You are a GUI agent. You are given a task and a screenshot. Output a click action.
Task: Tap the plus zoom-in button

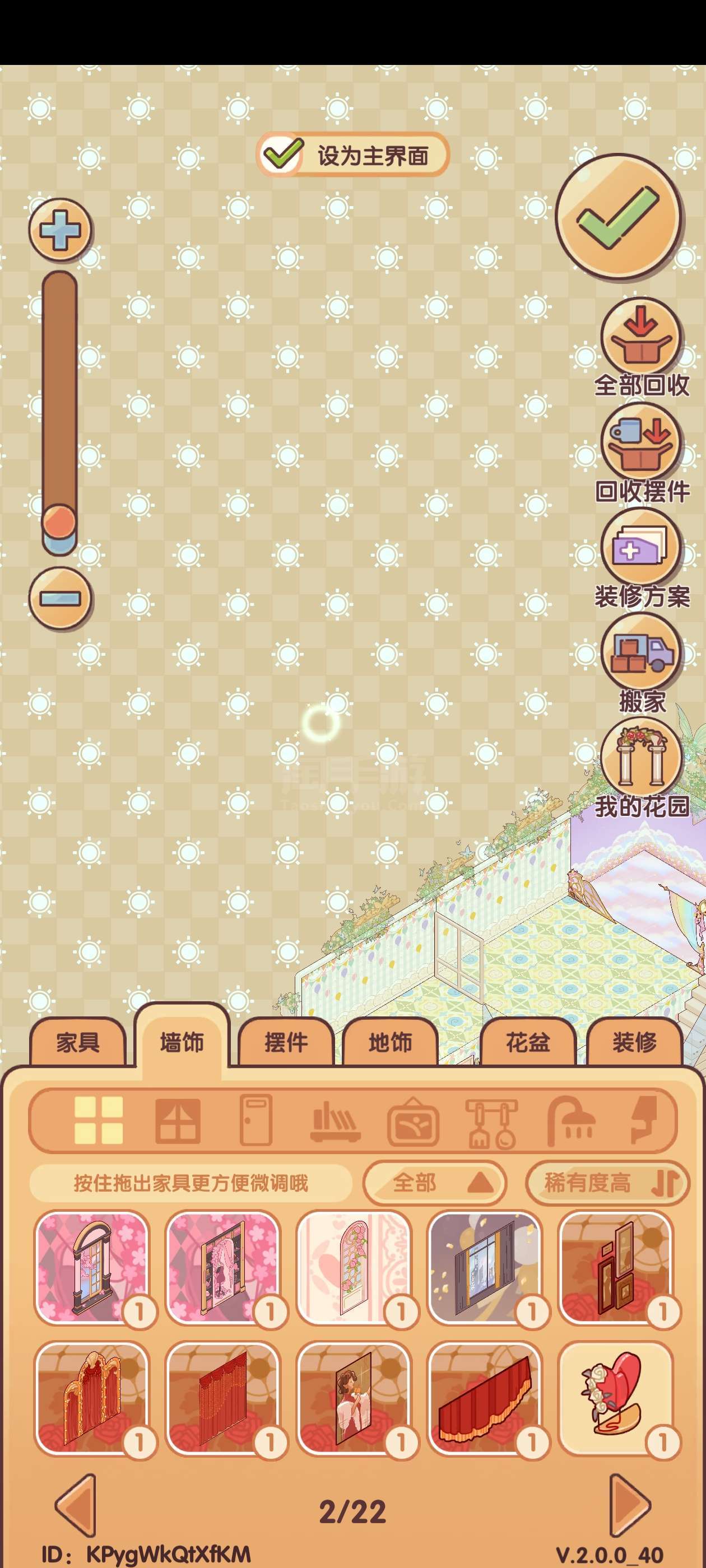click(x=60, y=230)
